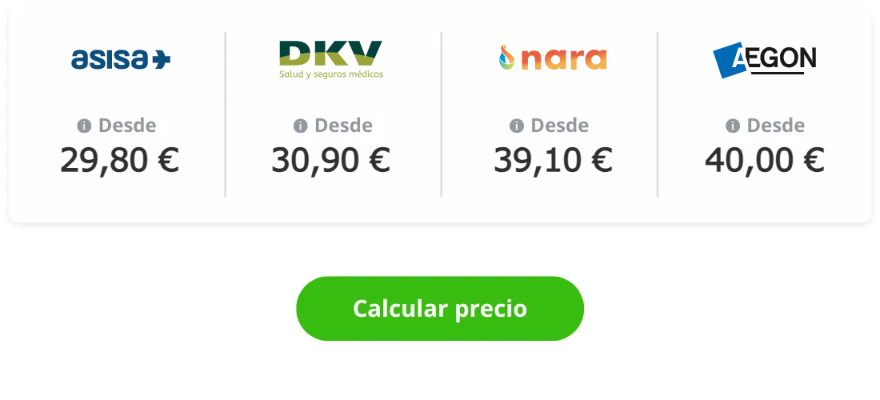Show the info tooltip for Nara's price
This screenshot has height=400, width=880.
(x=516, y=126)
